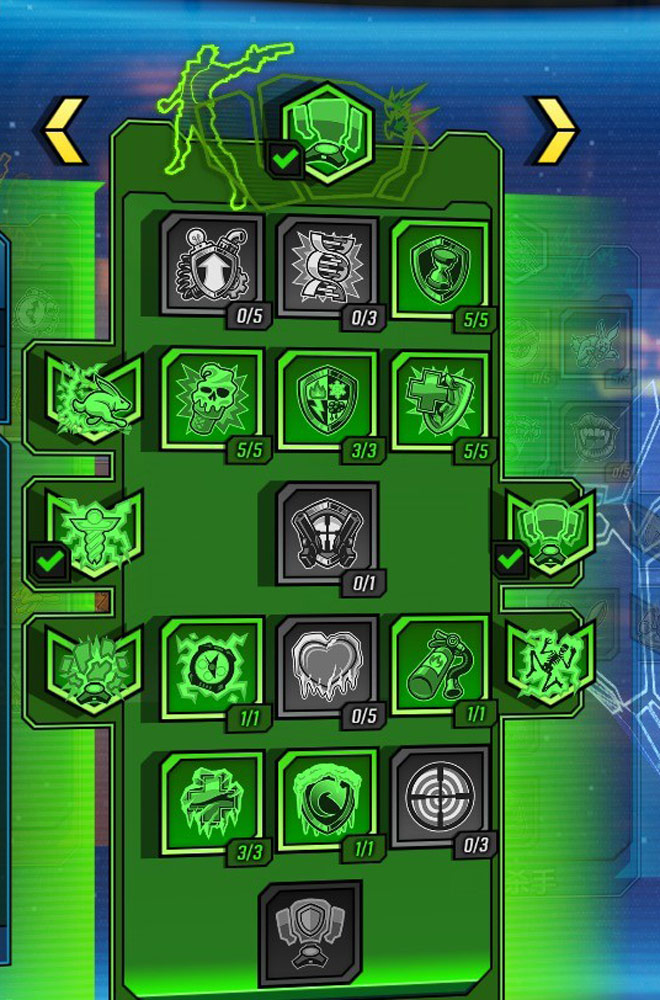Select the split shield skill 3/3
Screen dimensions: 660x1000
(327, 398)
